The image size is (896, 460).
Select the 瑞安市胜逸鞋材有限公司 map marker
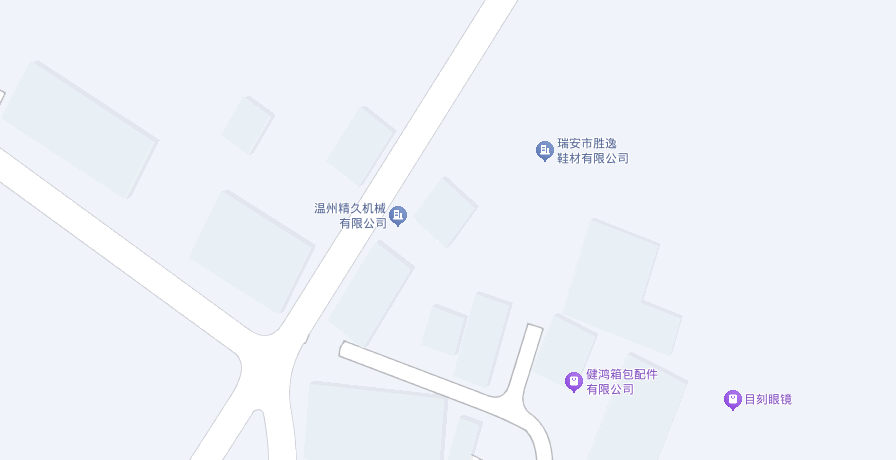click(544, 151)
